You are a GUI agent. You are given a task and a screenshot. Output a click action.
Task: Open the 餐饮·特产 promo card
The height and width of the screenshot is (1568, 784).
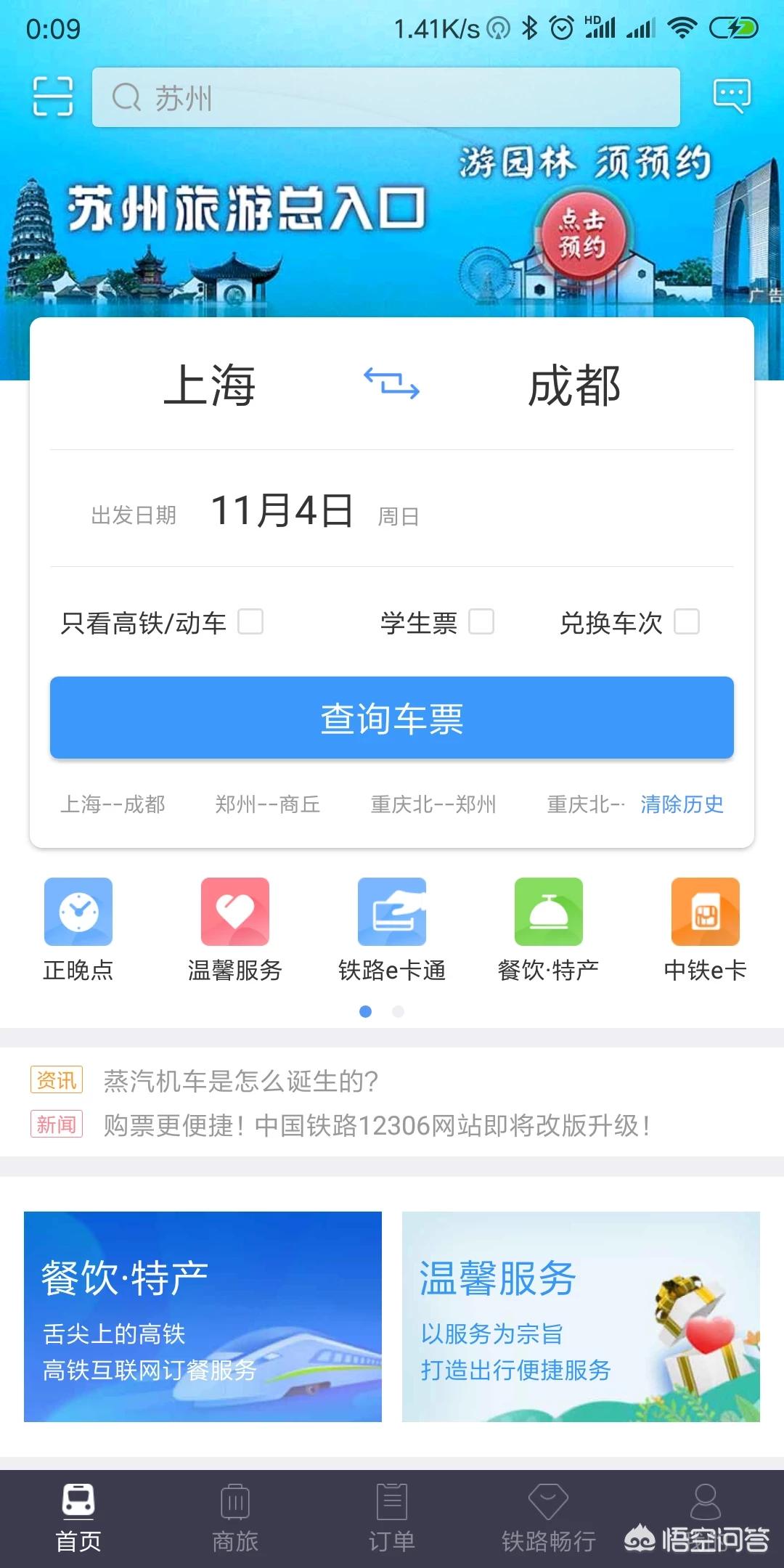point(203,1316)
